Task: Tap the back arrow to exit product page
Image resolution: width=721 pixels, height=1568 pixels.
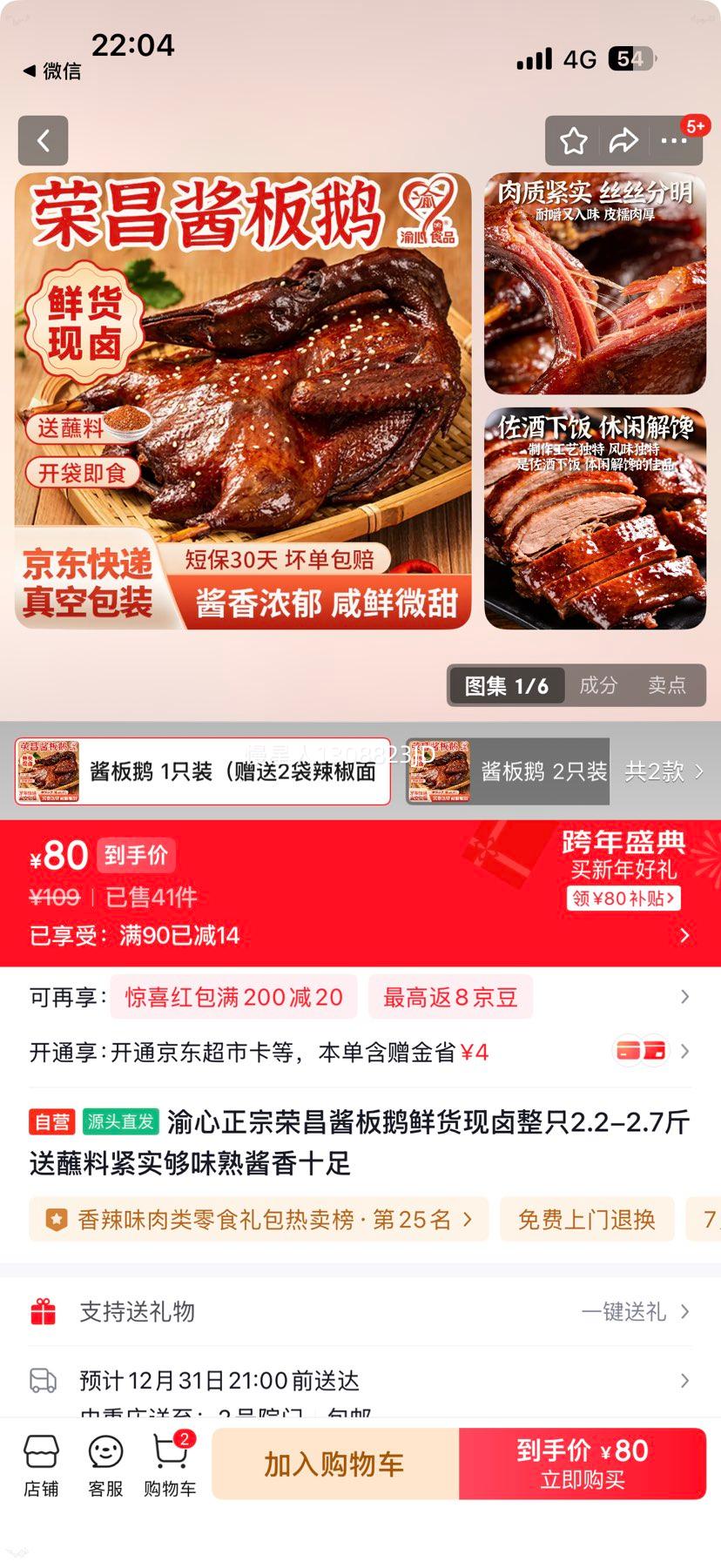Action: click(x=43, y=140)
